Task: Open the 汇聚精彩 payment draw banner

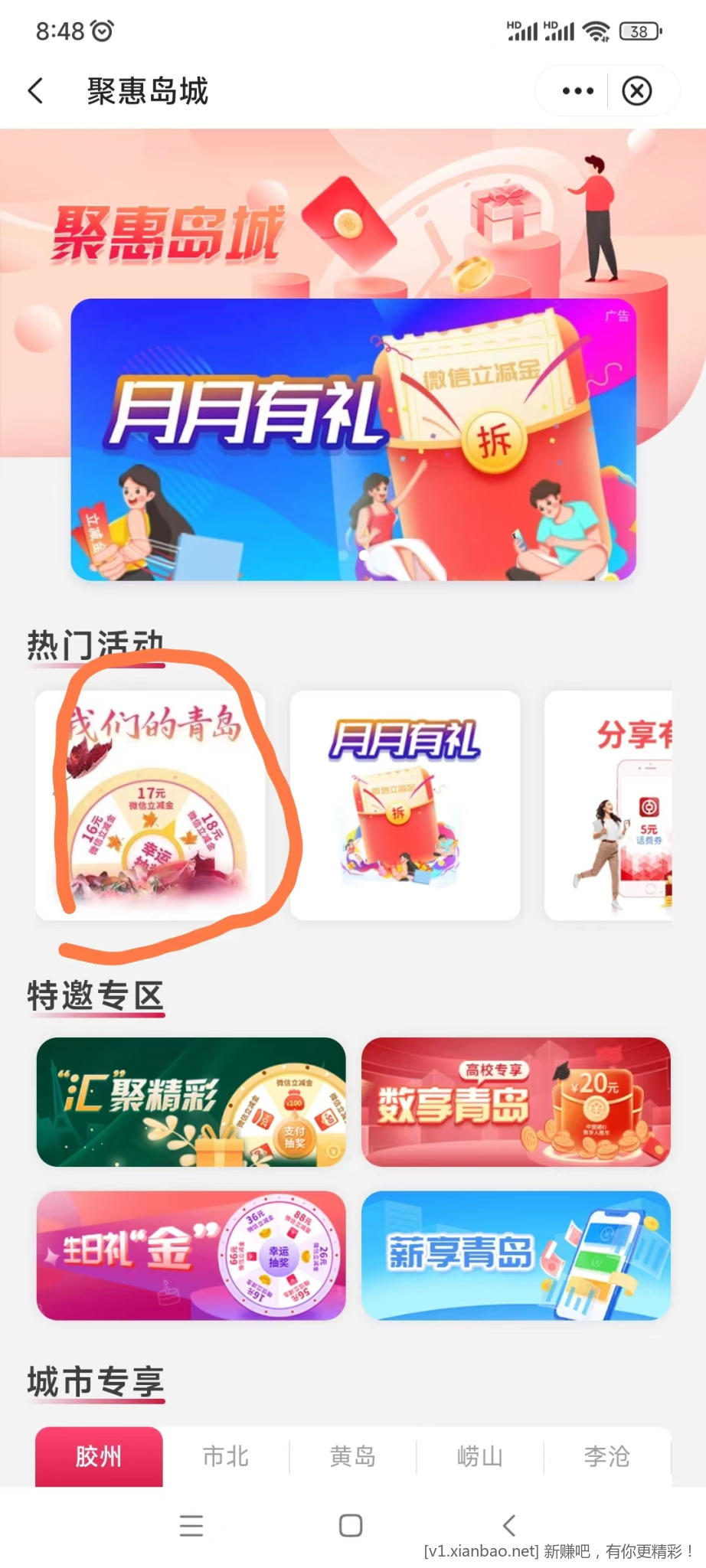Action: 191,1102
